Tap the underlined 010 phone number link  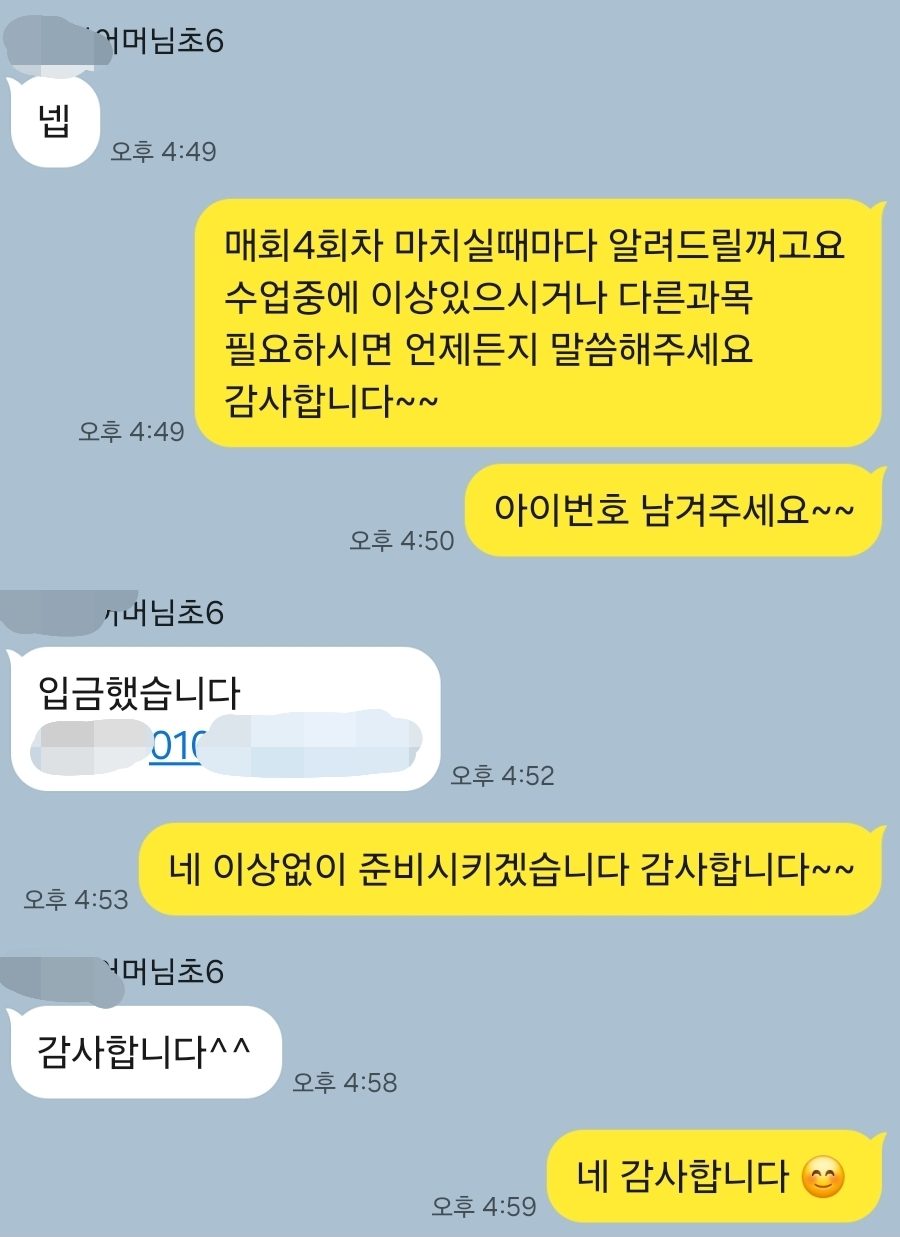tap(177, 746)
